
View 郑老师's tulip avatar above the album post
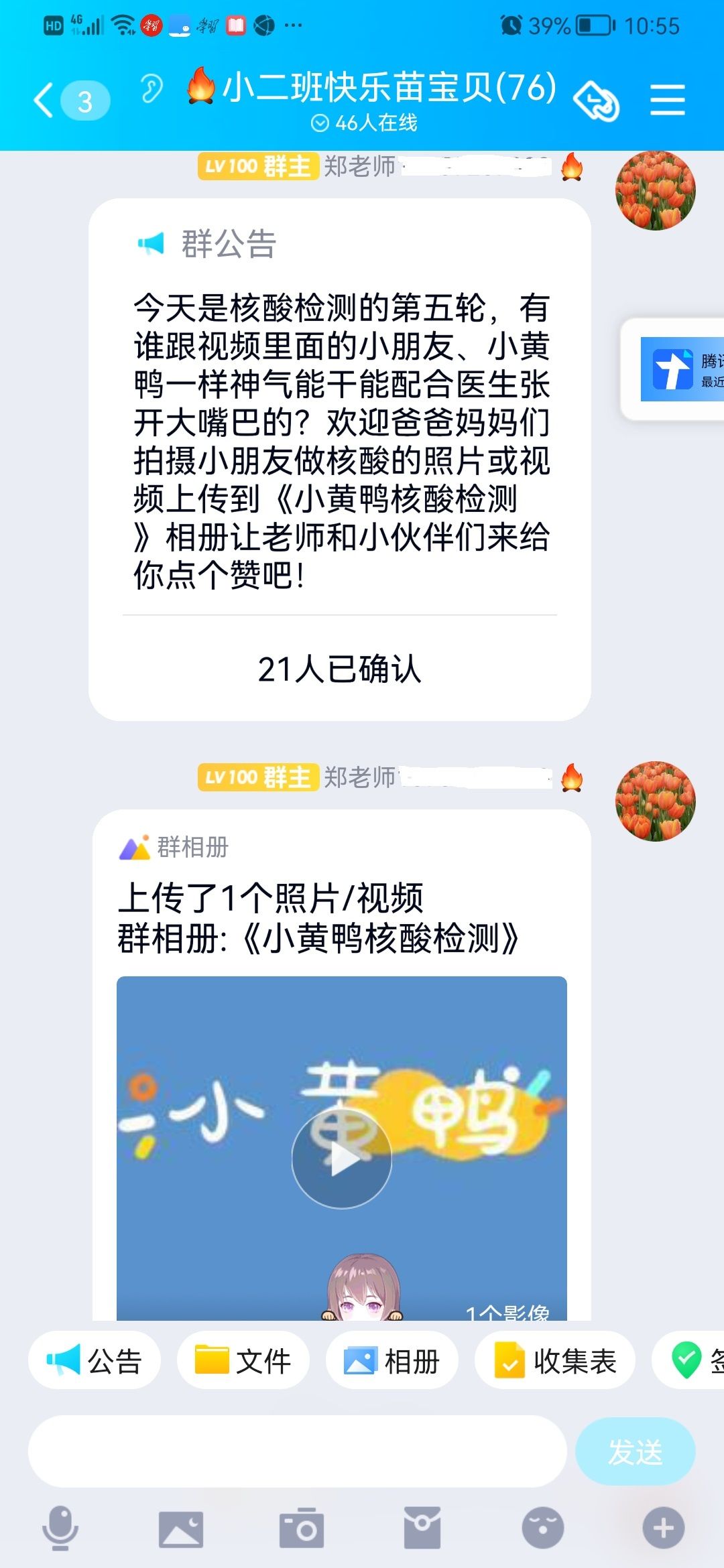pos(655,801)
